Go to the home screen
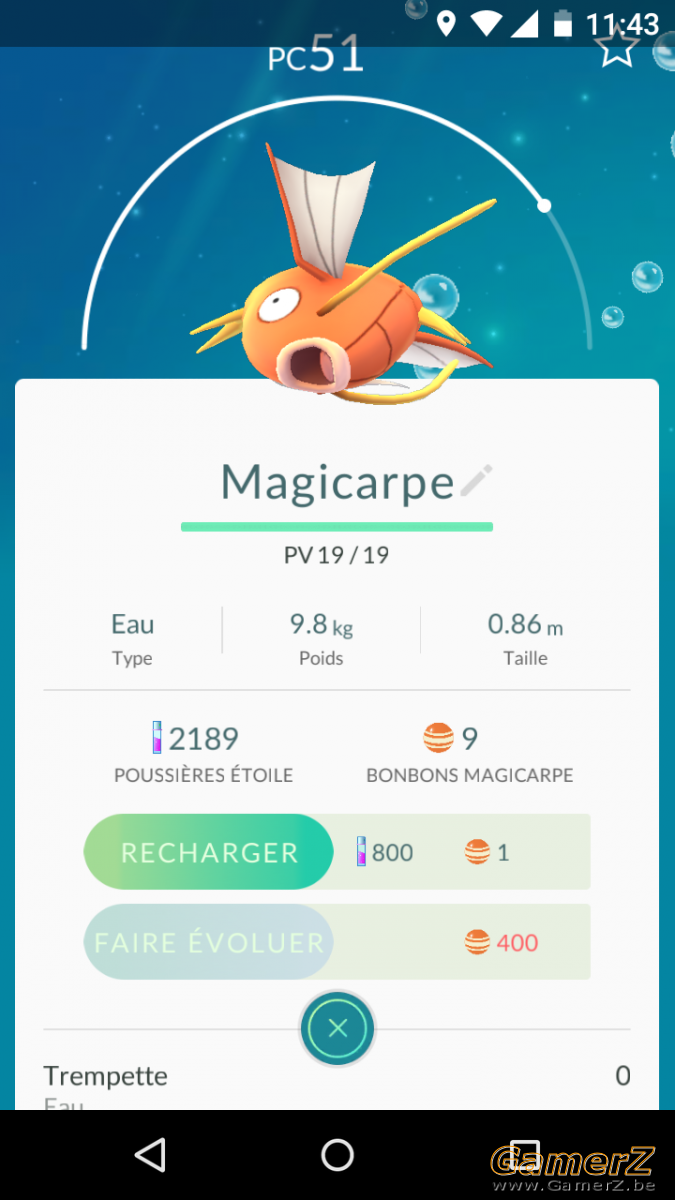Image resolution: width=675 pixels, height=1200 pixels. (337, 1155)
